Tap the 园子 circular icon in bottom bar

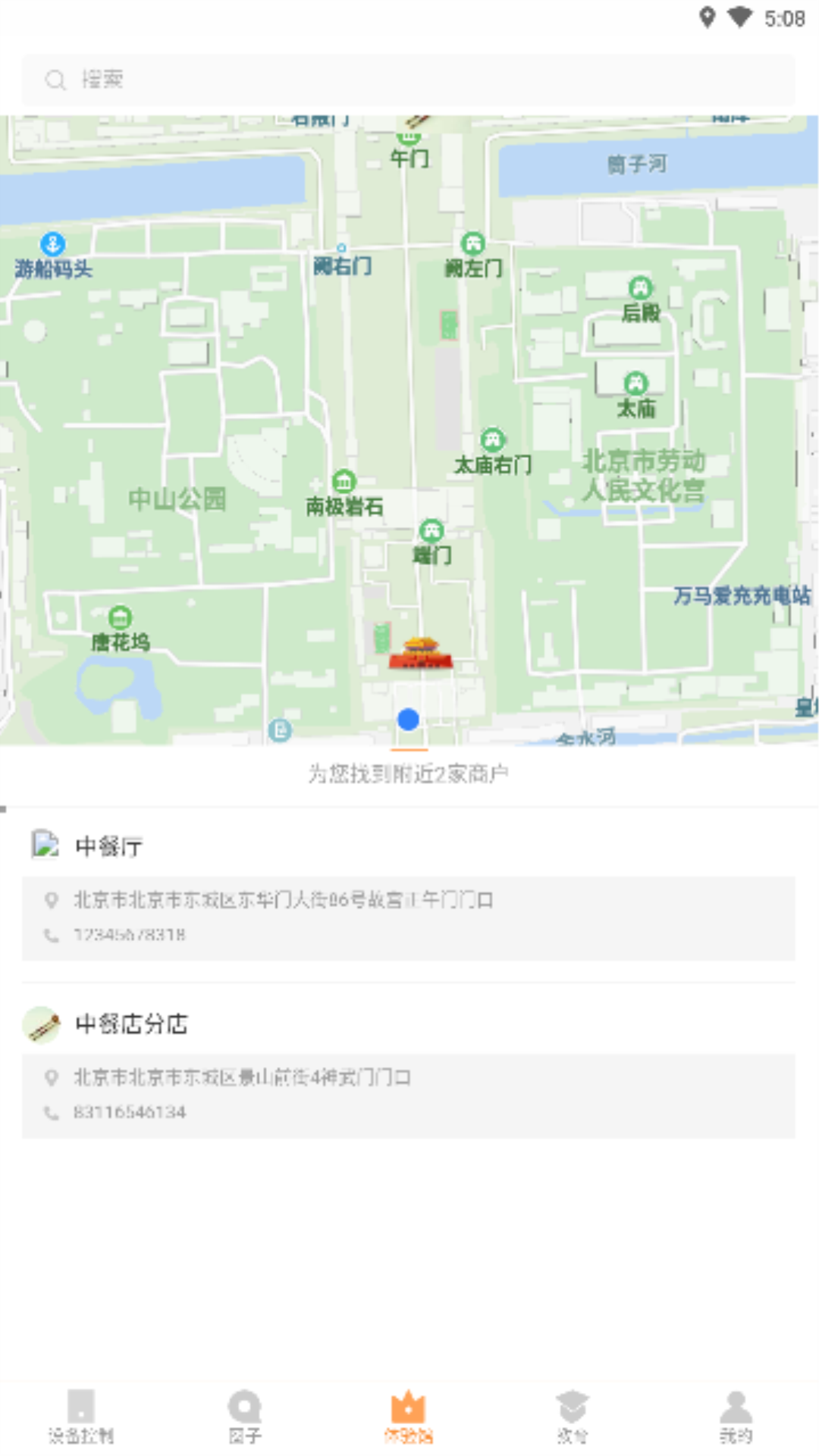click(243, 1407)
